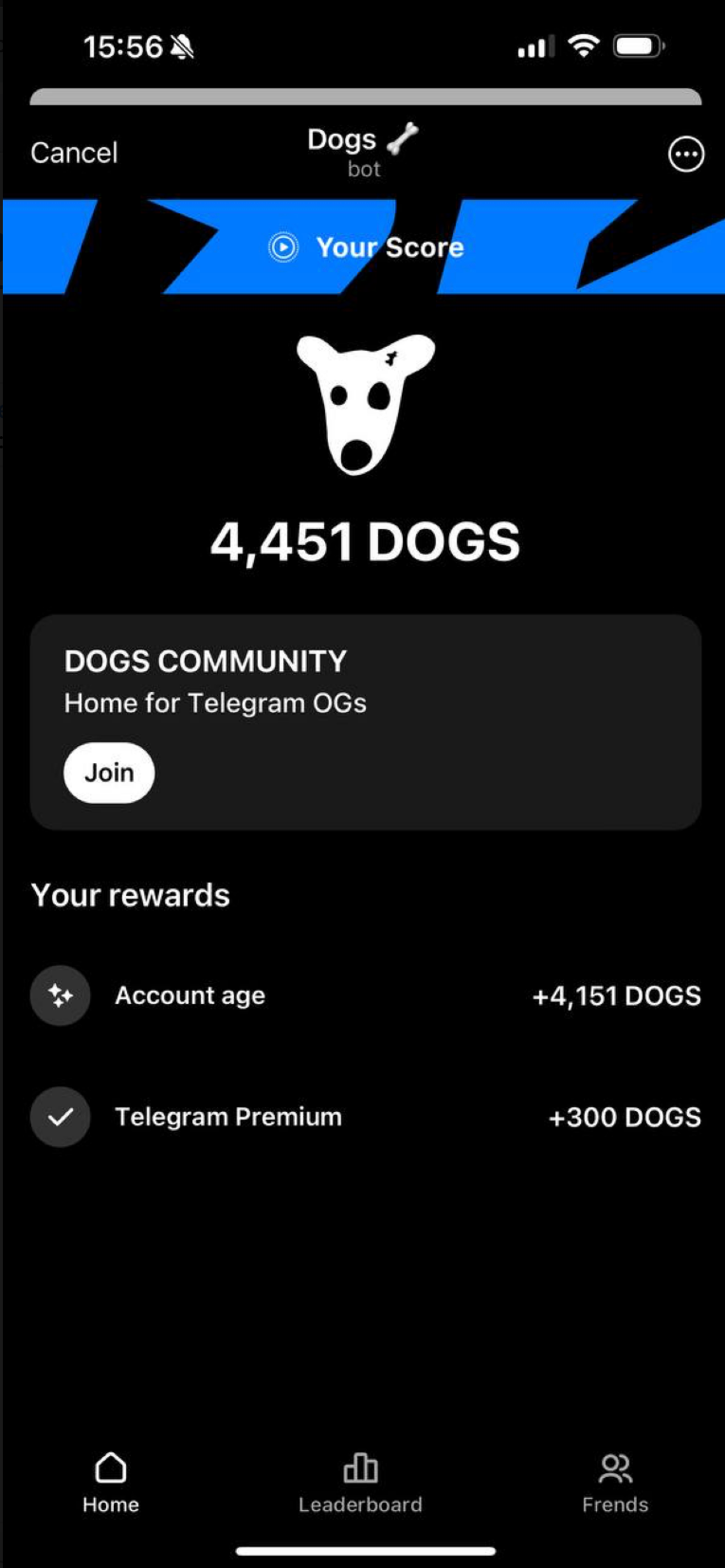
Task: Join the Dogs Community
Action: click(x=109, y=773)
